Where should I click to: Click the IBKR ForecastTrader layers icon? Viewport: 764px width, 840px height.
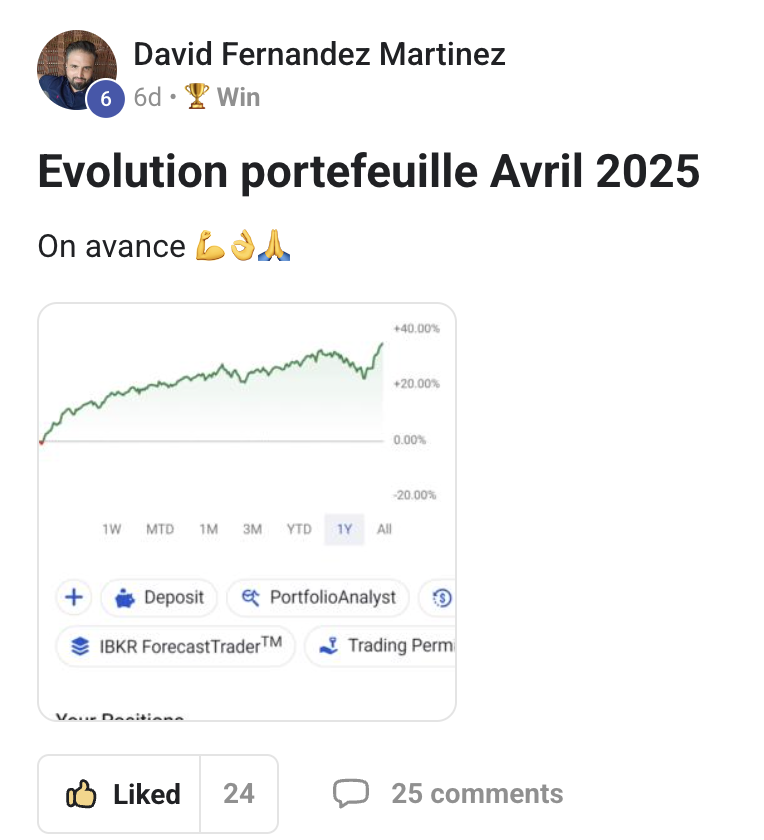(x=78, y=645)
